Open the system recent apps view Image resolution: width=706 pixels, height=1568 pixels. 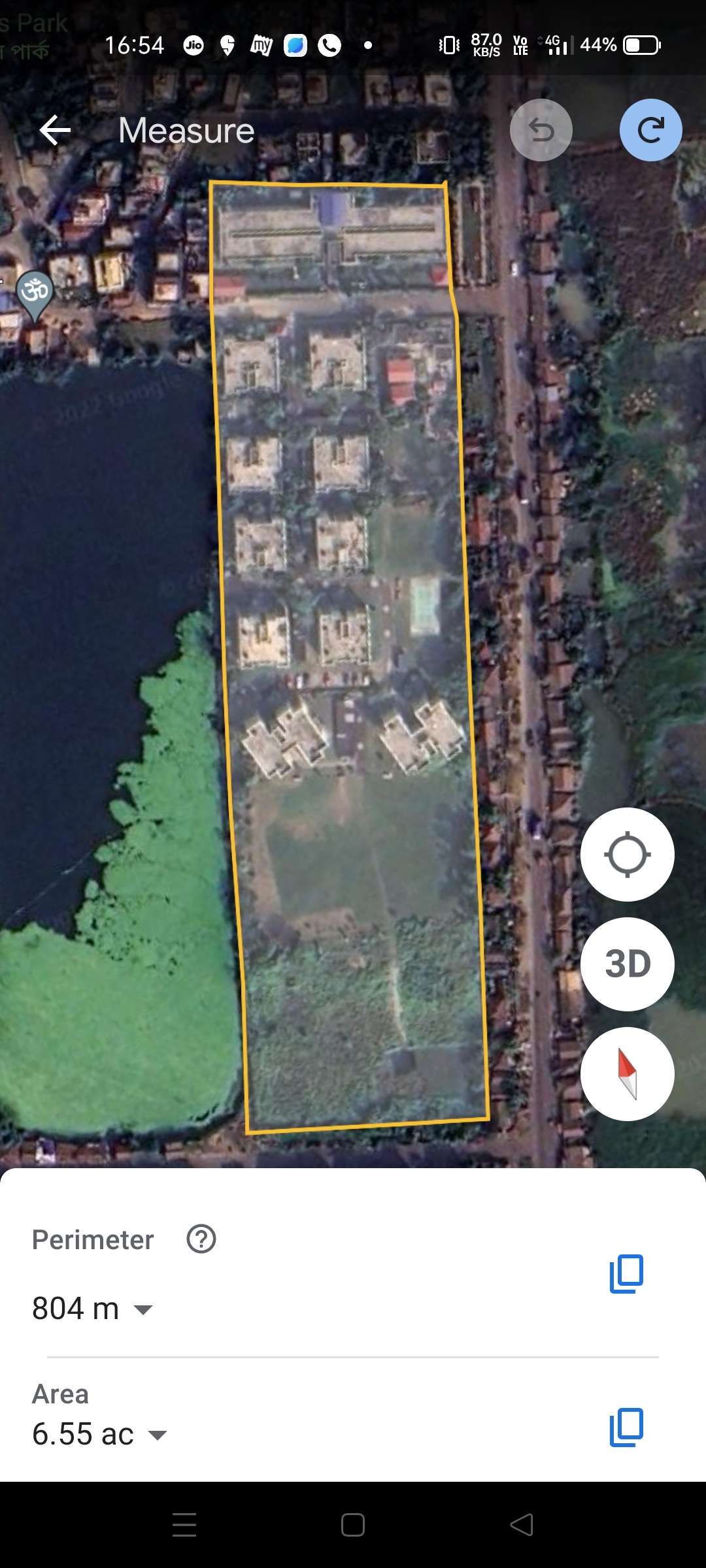click(184, 1525)
